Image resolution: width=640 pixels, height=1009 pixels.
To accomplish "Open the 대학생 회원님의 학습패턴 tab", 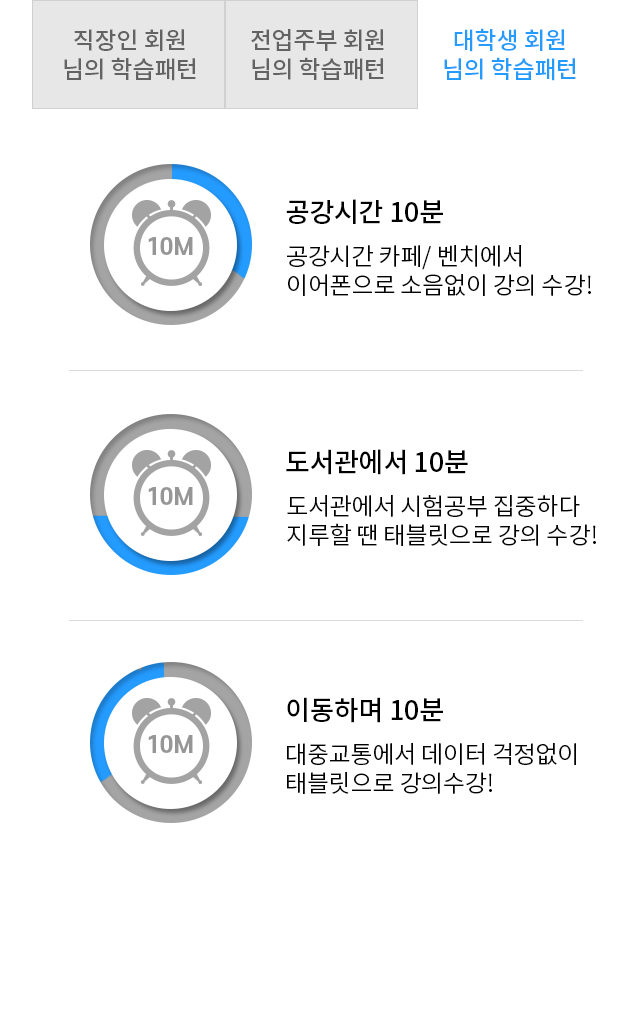I will [510, 55].
